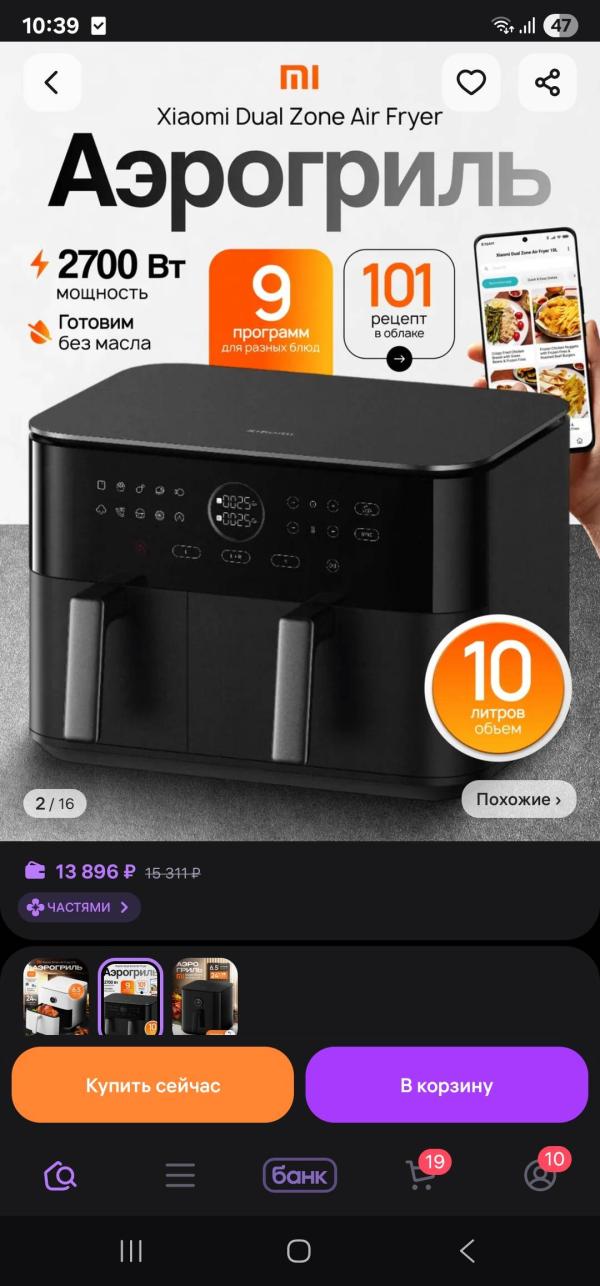The image size is (600, 1286).
Task: Open the catalog menu tab
Action: pos(180,1175)
